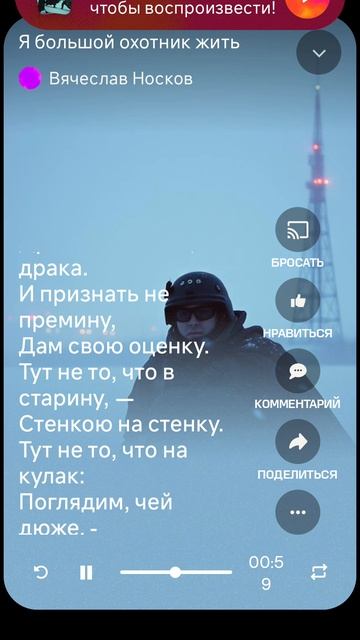
Task: Cast the audio with Бросать button
Action: tap(298, 230)
